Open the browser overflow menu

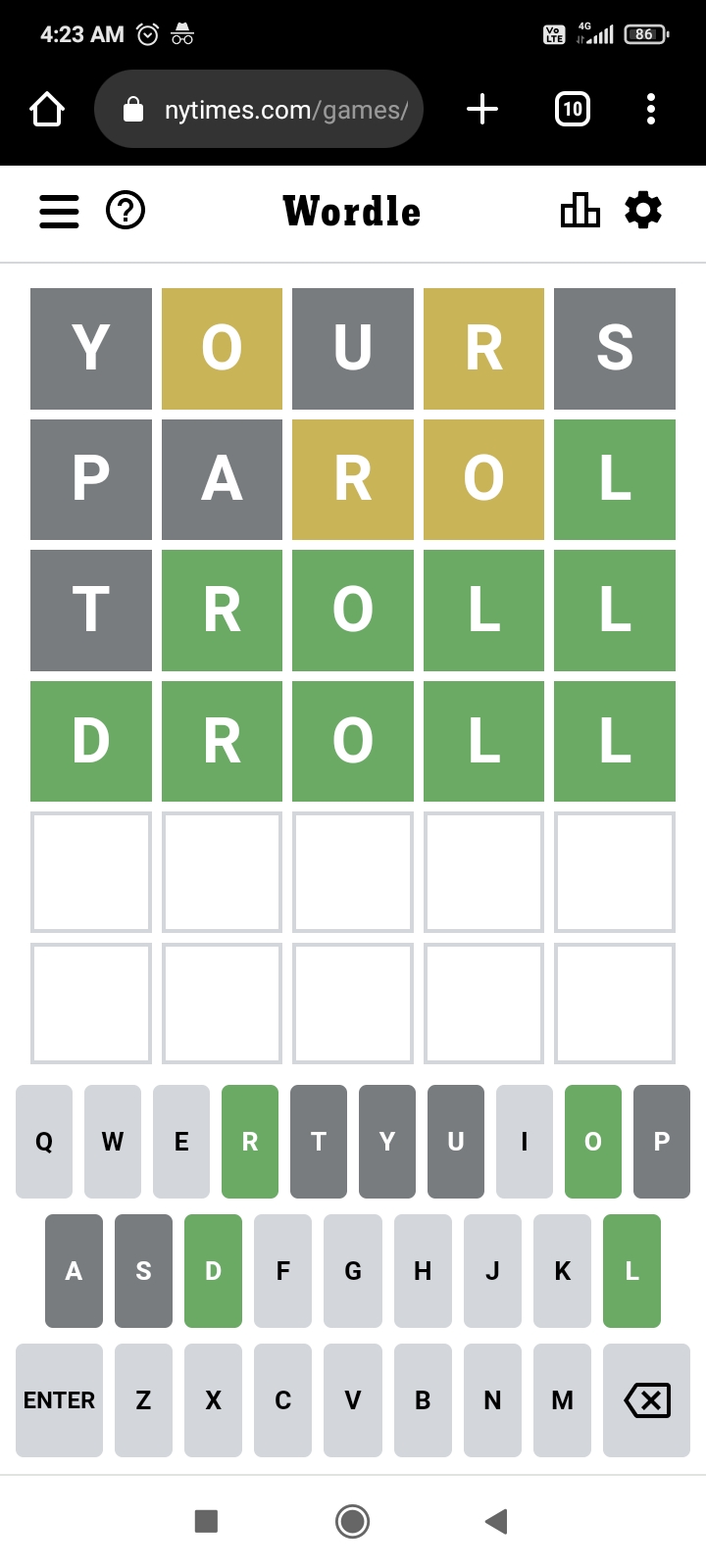(x=651, y=109)
